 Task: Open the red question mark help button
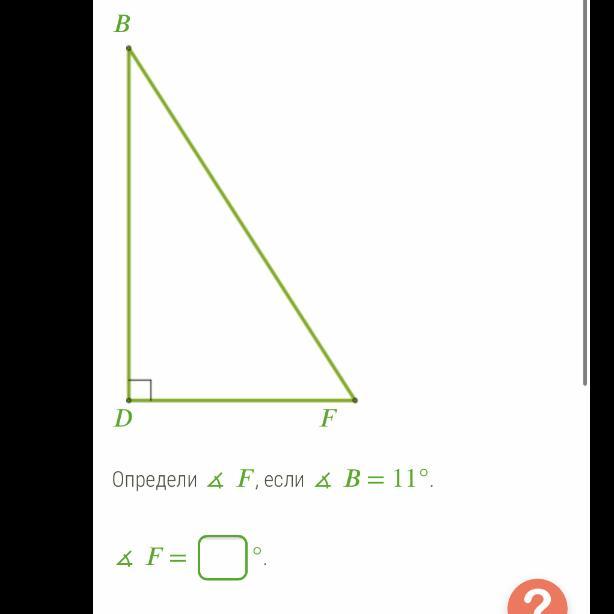click(538, 598)
